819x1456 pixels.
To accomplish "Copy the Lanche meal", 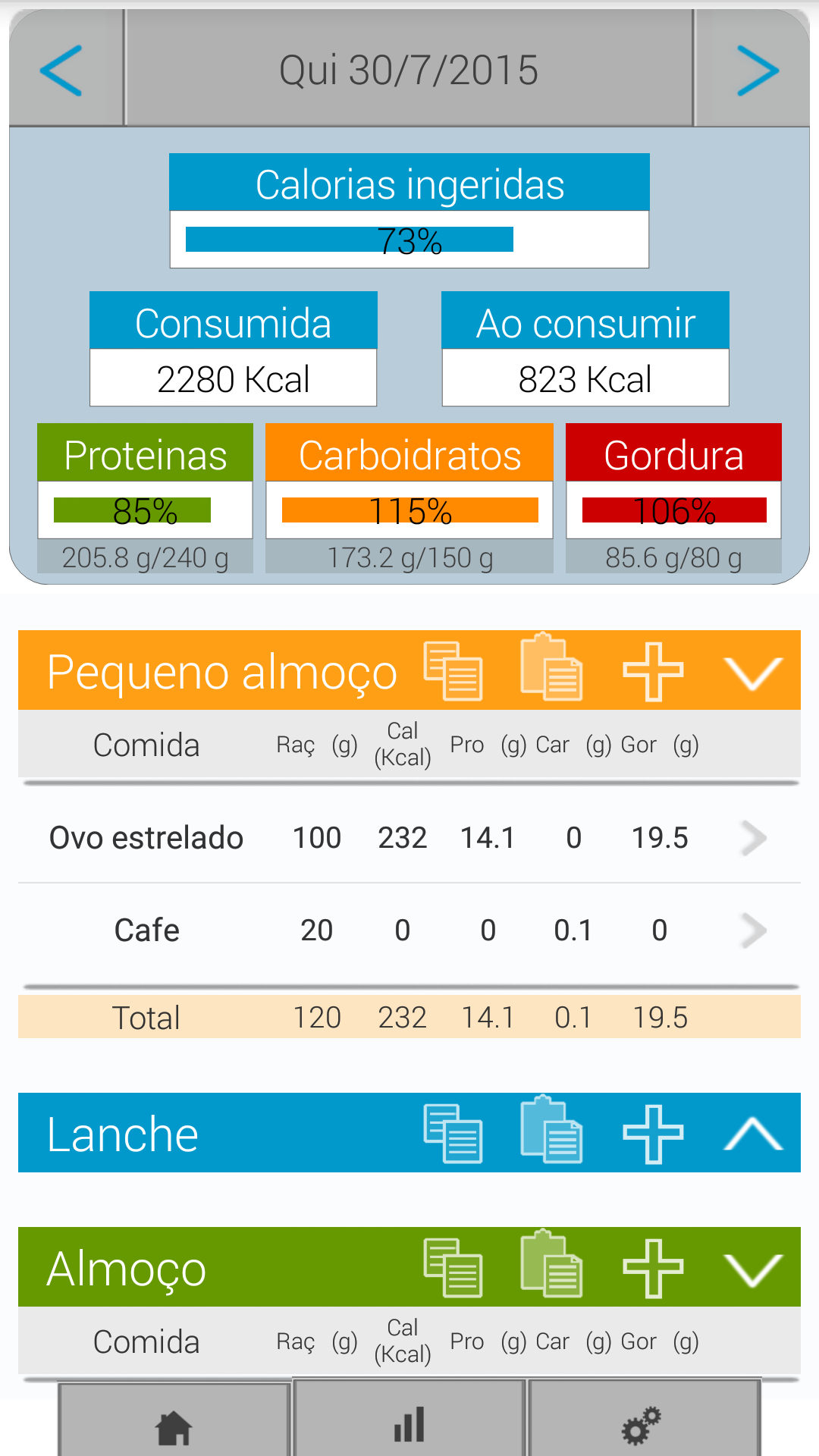I will pos(453,1133).
